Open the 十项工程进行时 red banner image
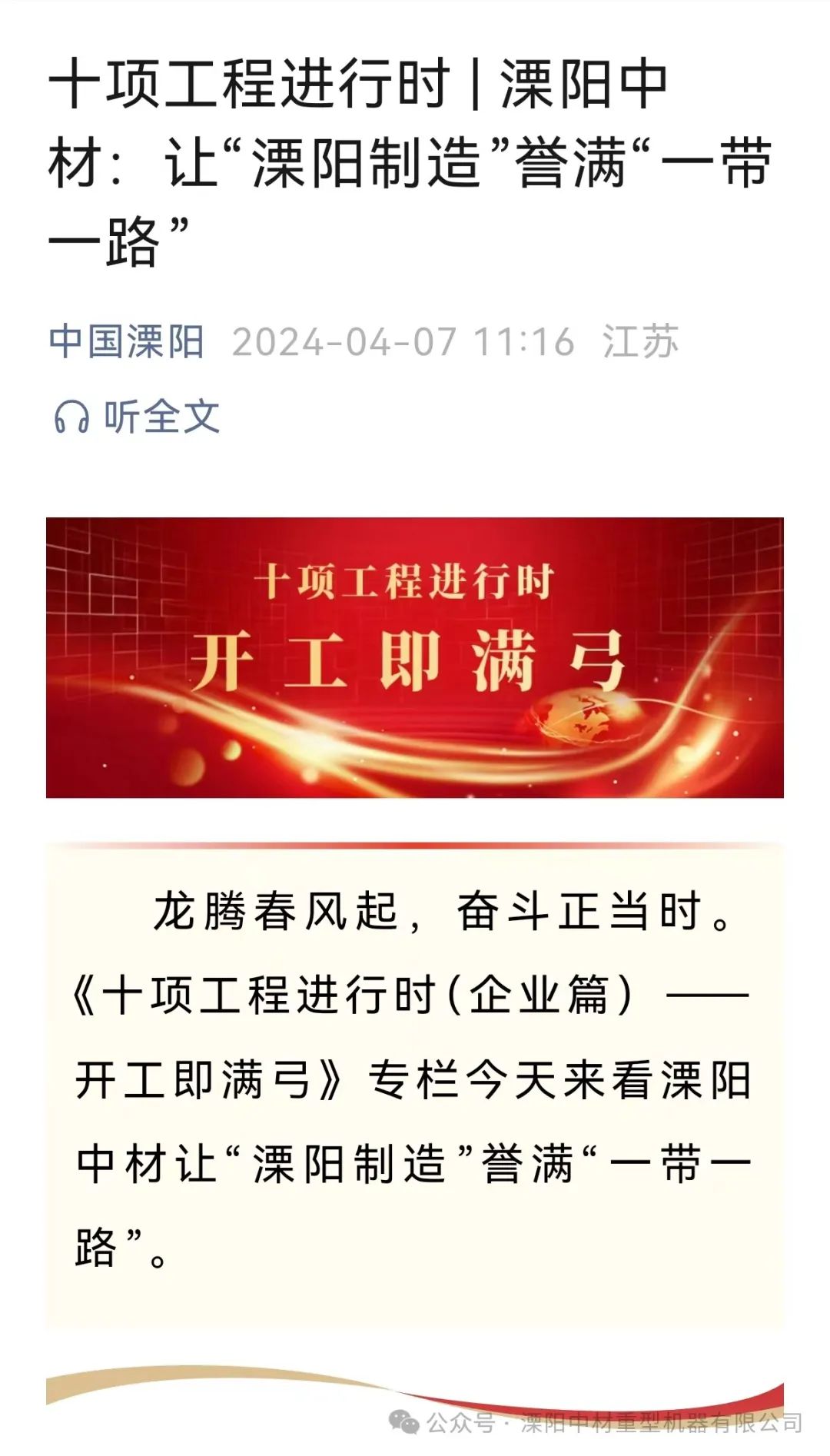The image size is (830, 1456). pyautogui.click(x=414, y=657)
